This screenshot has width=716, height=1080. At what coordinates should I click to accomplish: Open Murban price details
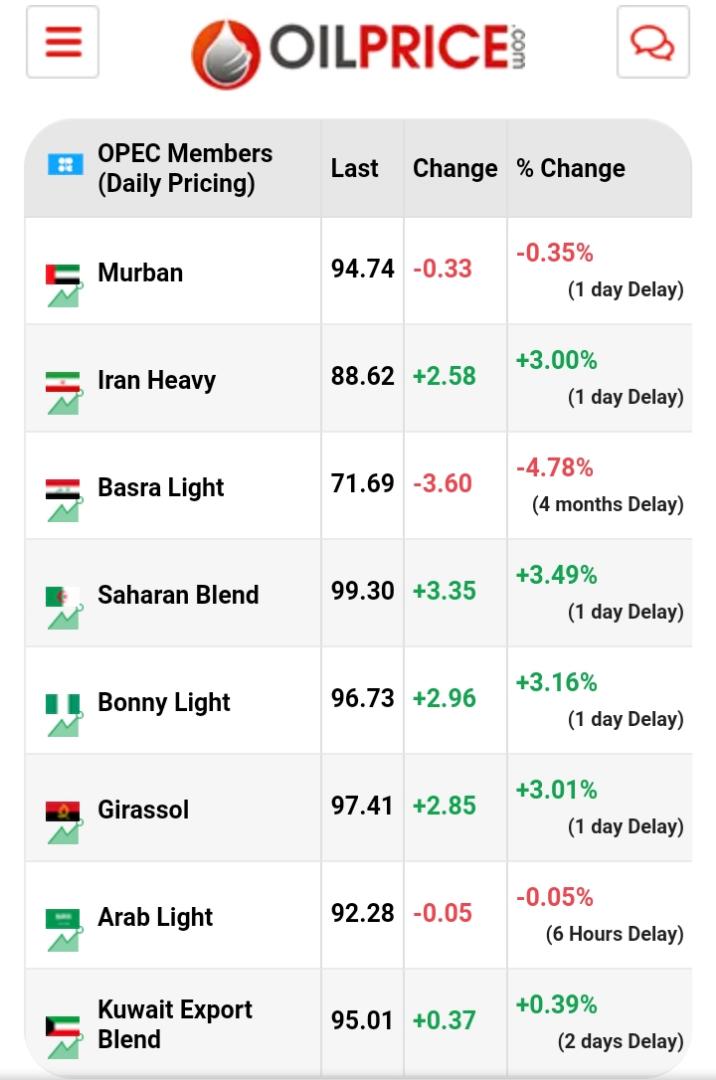pos(140,272)
